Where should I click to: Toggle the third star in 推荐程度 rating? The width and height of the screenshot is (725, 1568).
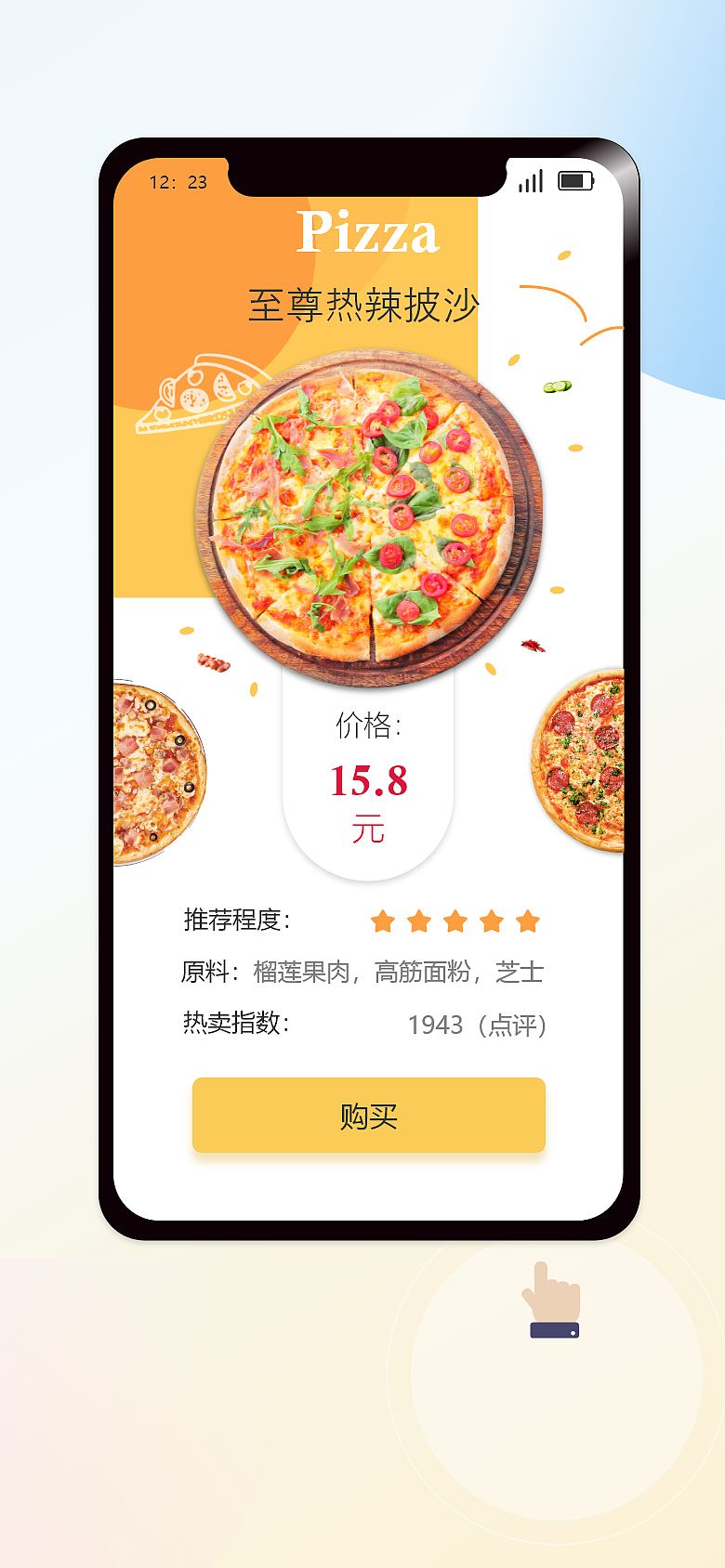coord(455,921)
